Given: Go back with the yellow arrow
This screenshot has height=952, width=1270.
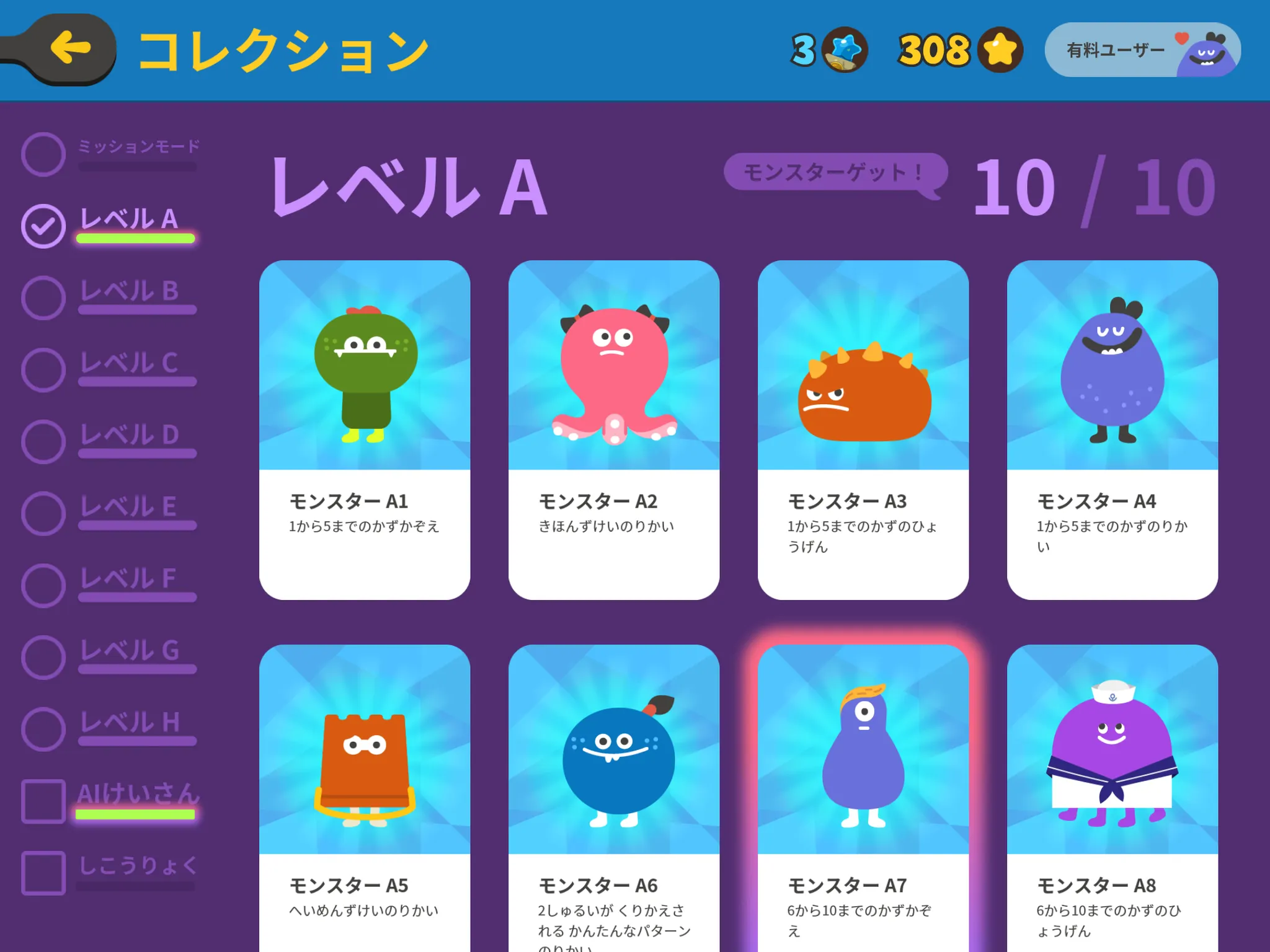Looking at the screenshot, I should 71,48.
